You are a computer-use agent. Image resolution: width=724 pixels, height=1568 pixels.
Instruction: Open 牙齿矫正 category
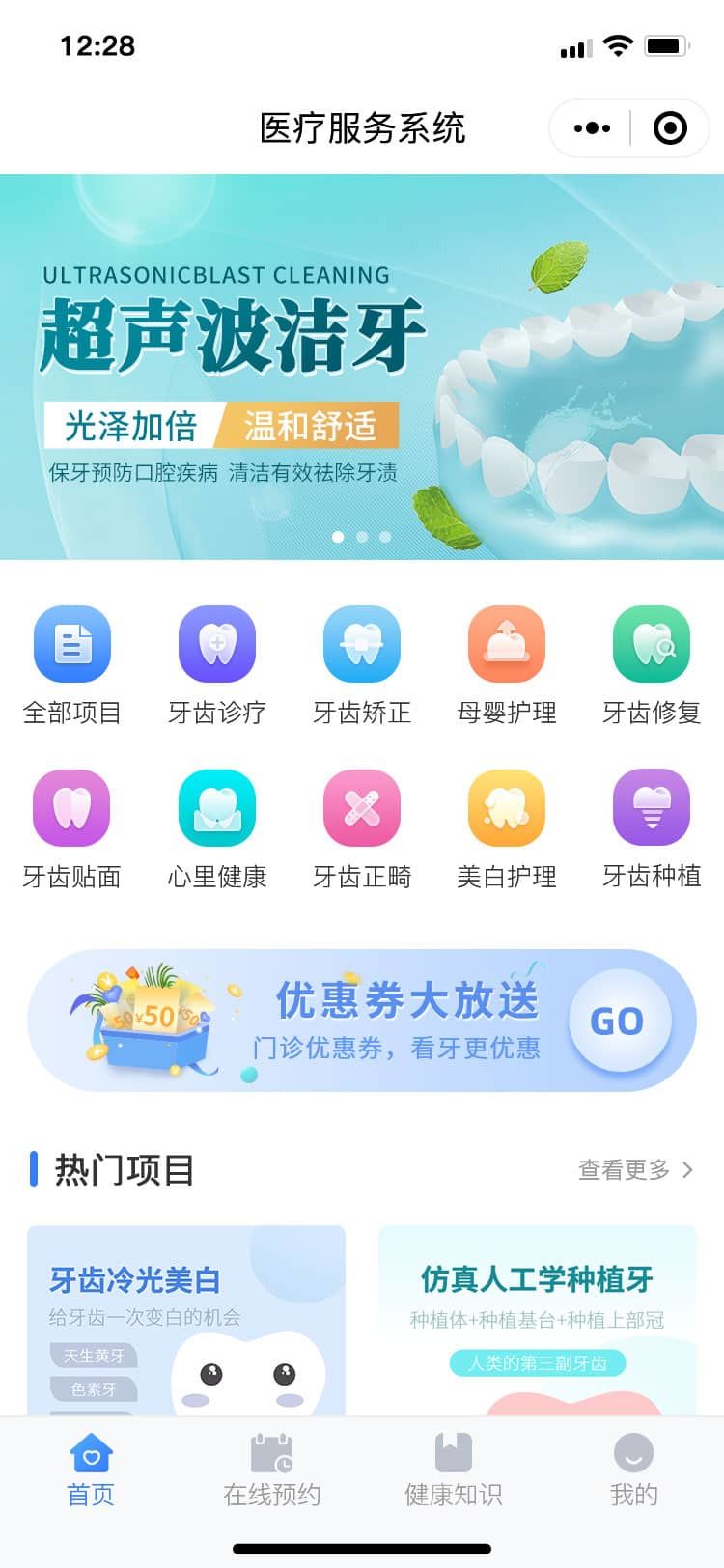coord(362,664)
